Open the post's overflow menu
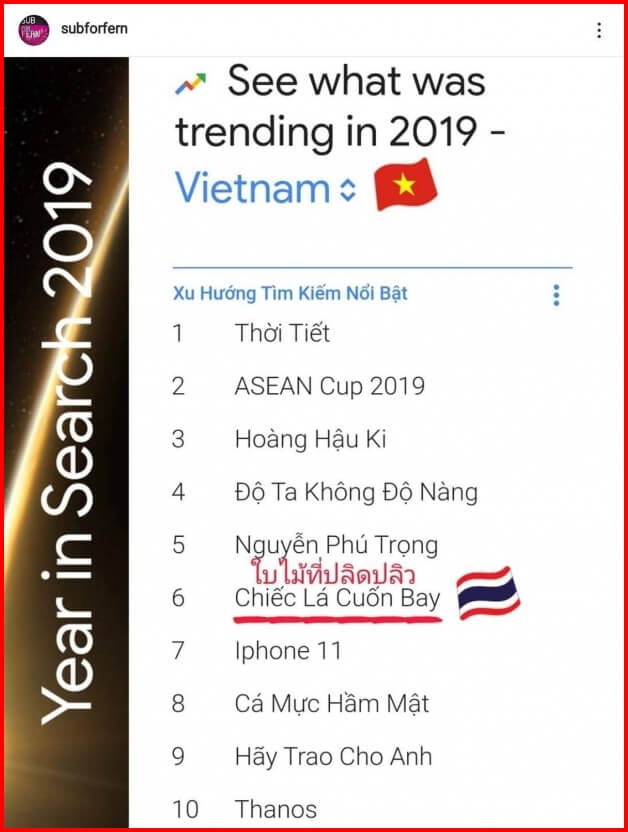 pos(598,30)
